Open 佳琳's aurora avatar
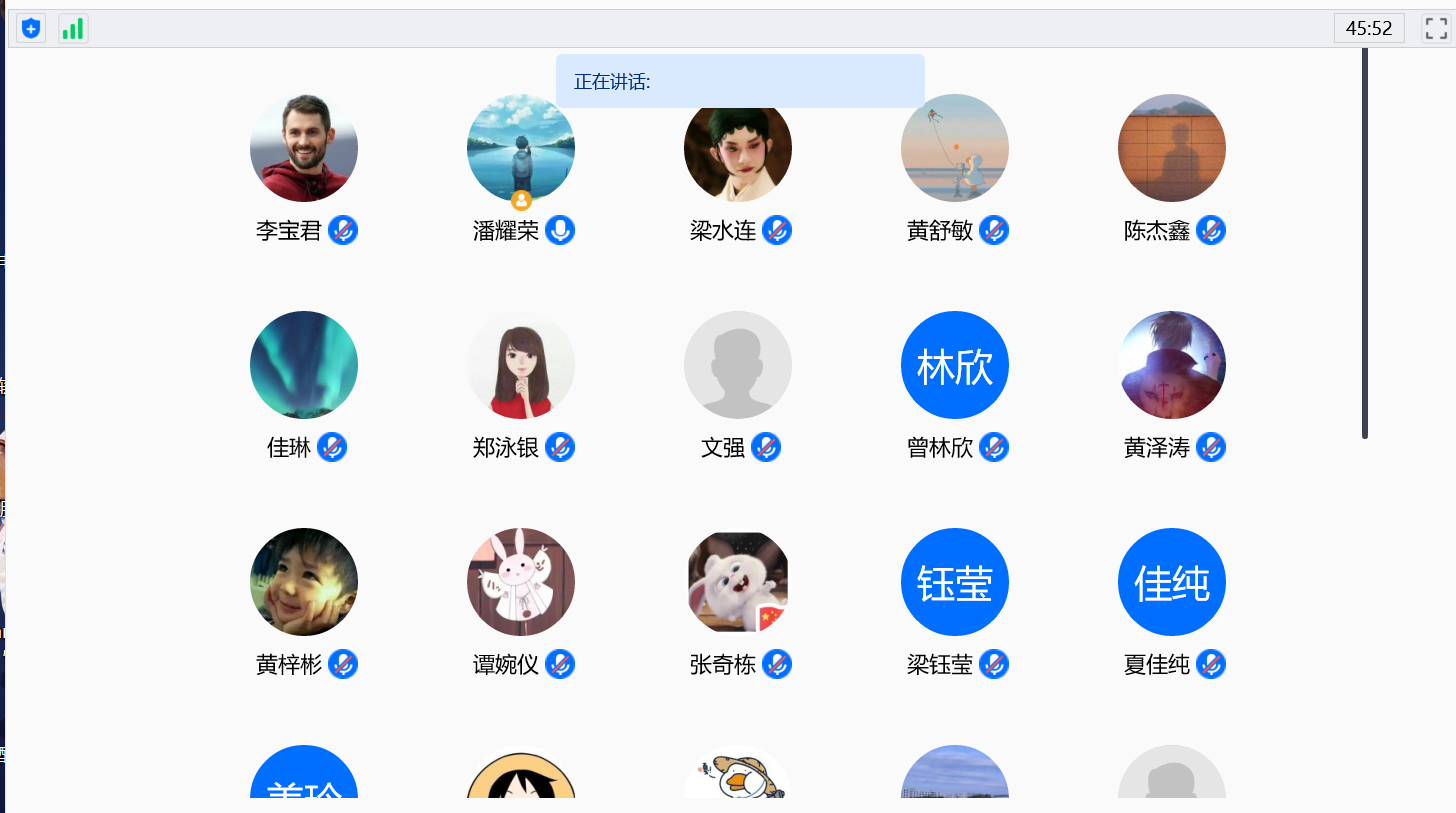The height and width of the screenshot is (813, 1456). point(304,365)
